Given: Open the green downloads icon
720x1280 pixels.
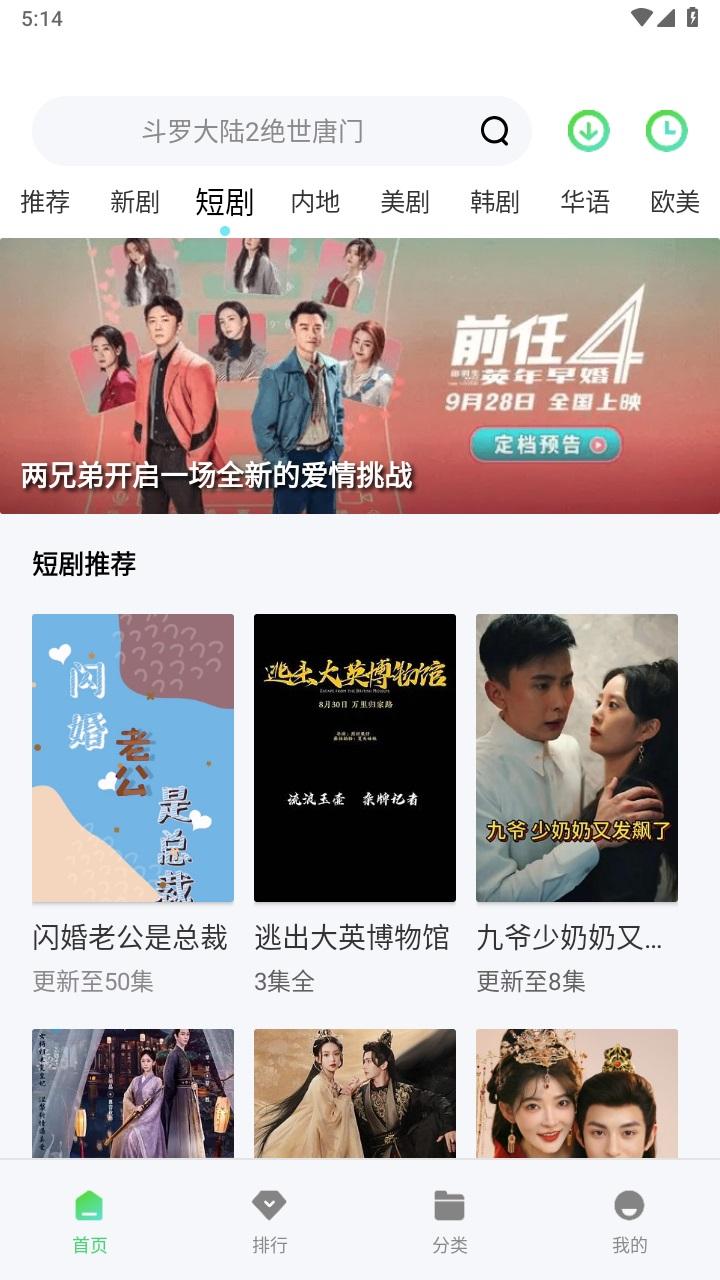Looking at the screenshot, I should tap(588, 131).
